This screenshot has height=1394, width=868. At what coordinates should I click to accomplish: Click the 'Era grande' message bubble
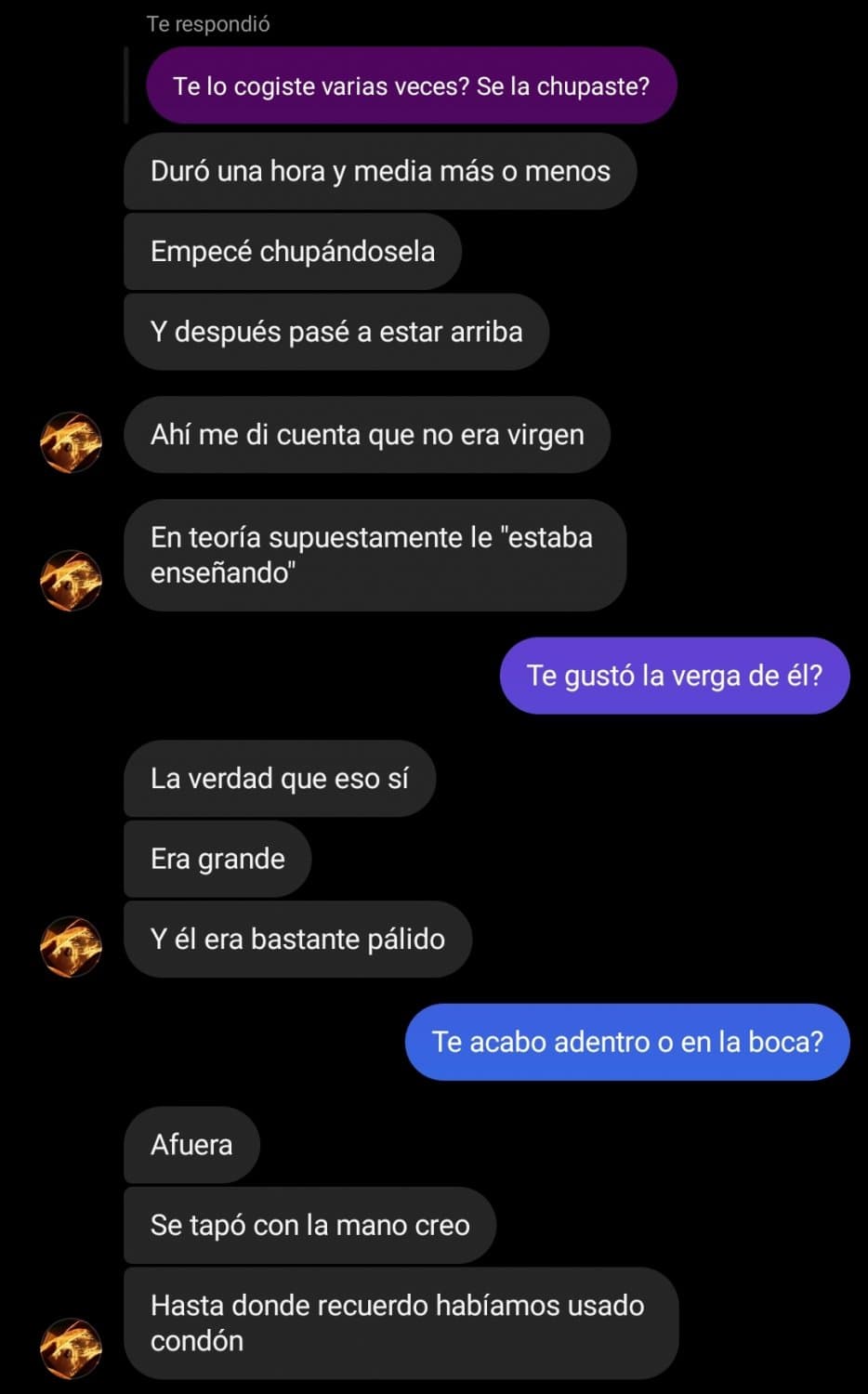tap(217, 859)
